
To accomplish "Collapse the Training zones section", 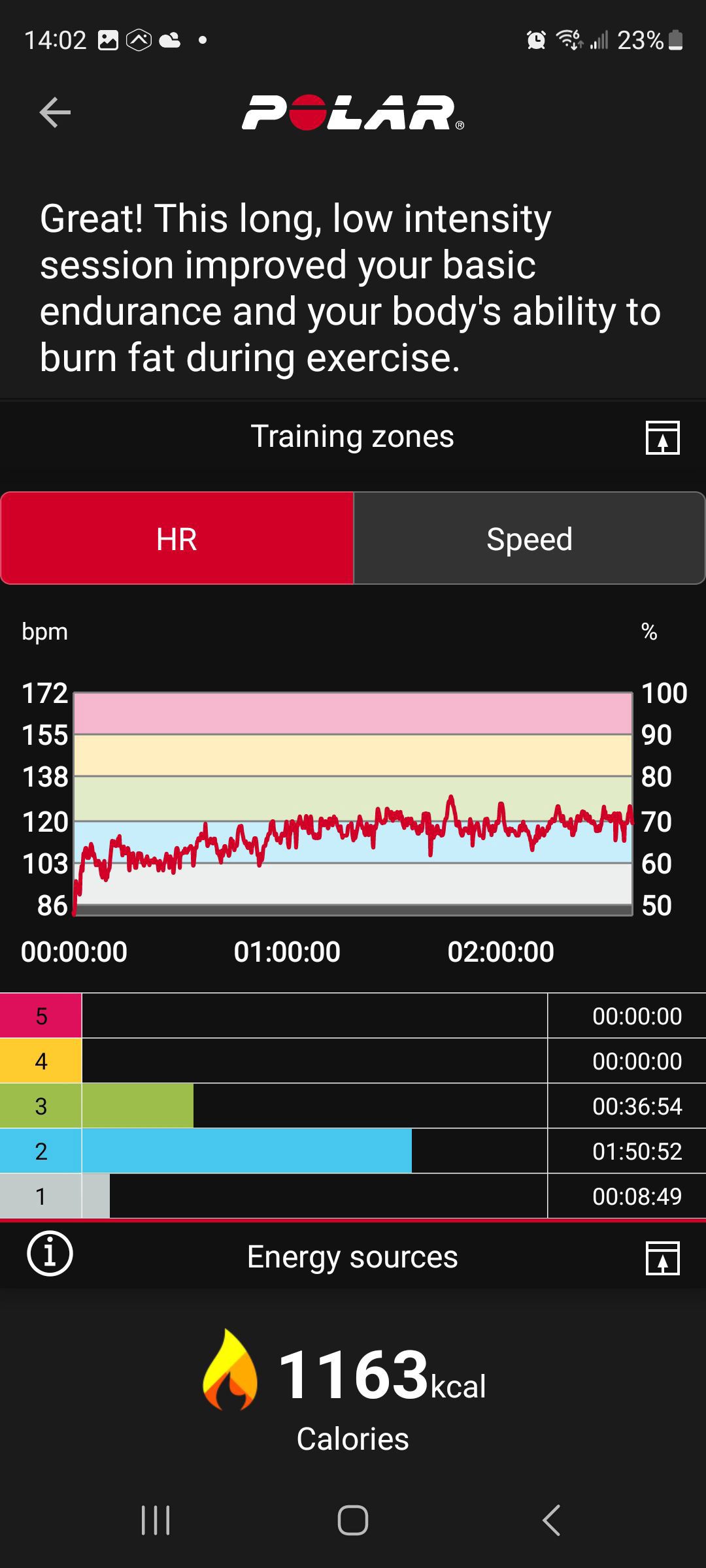I will (x=662, y=437).
